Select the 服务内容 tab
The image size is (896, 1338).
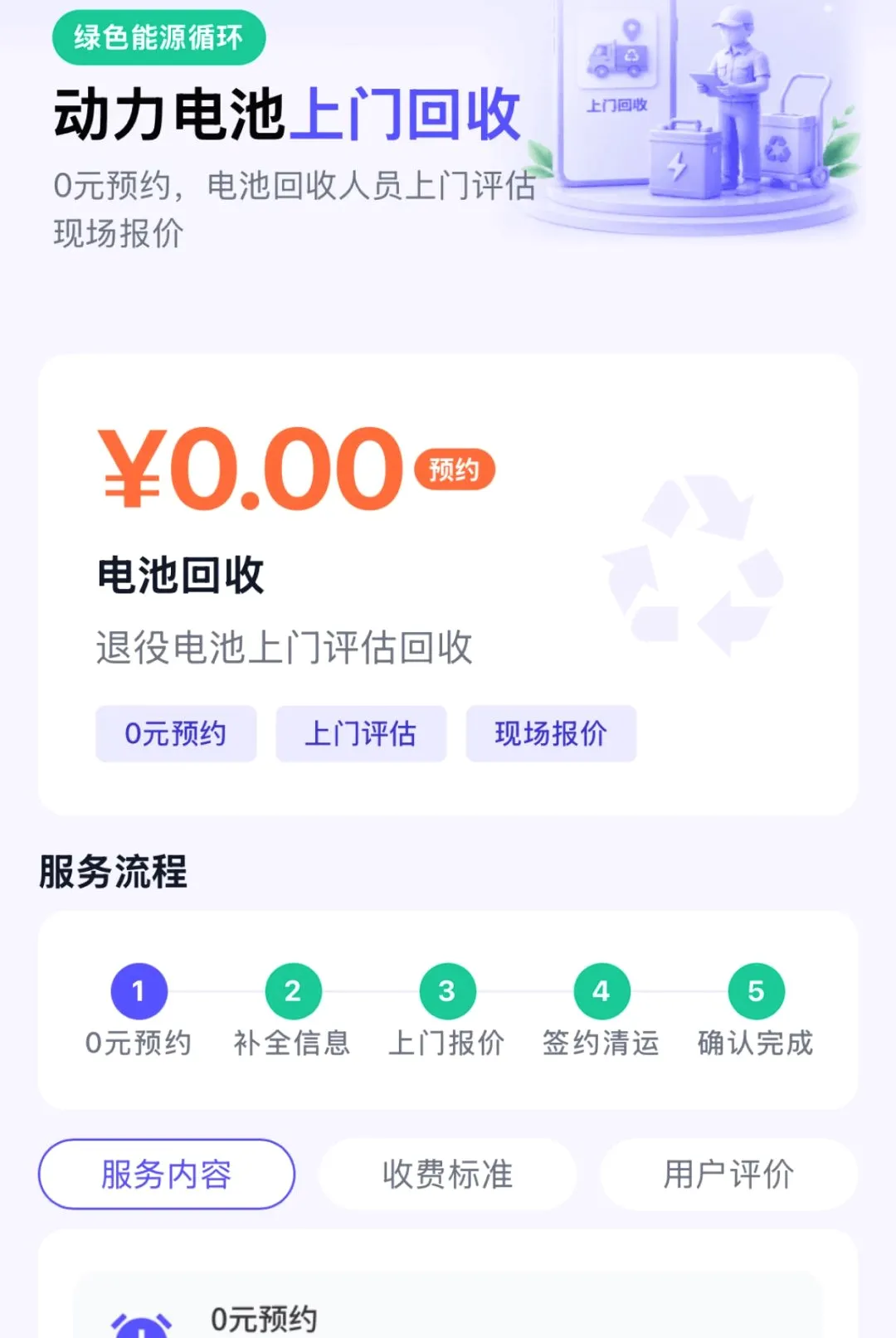tap(167, 1174)
